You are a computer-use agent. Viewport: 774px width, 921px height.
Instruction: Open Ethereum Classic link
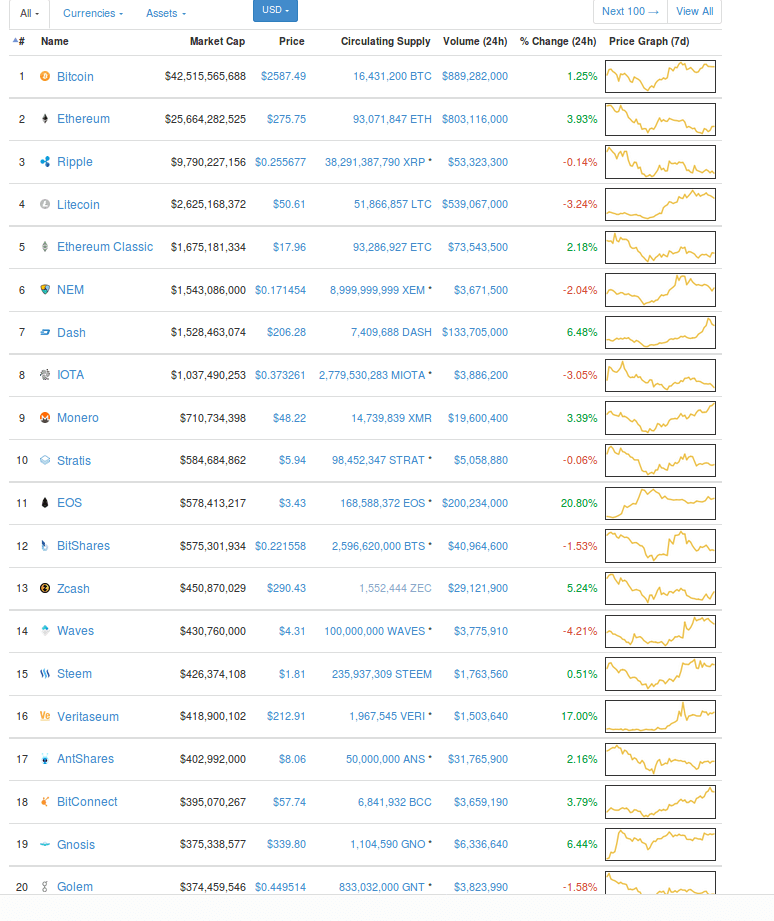pos(105,247)
